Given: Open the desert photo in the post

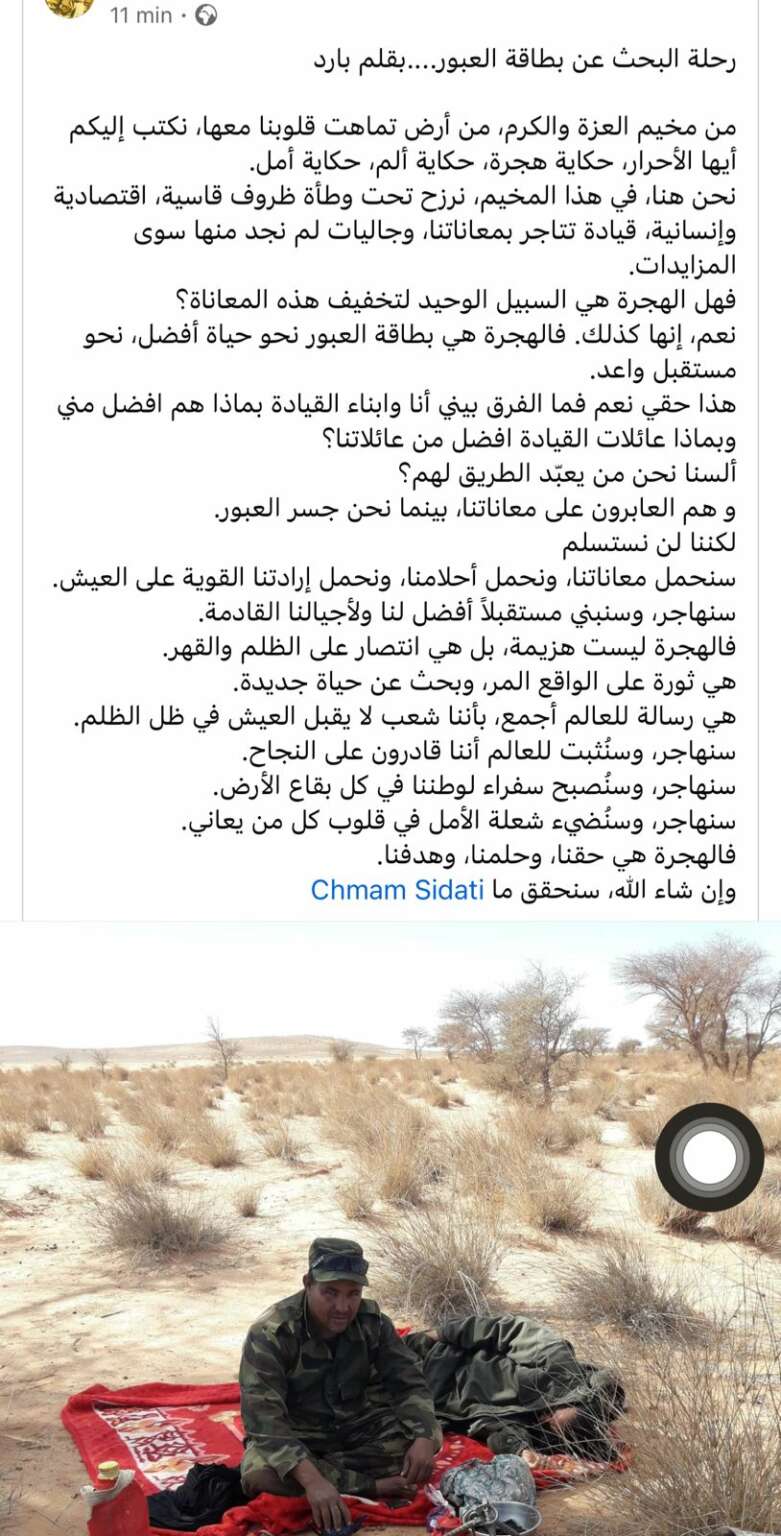Looking at the screenshot, I should click(x=390, y=1228).
